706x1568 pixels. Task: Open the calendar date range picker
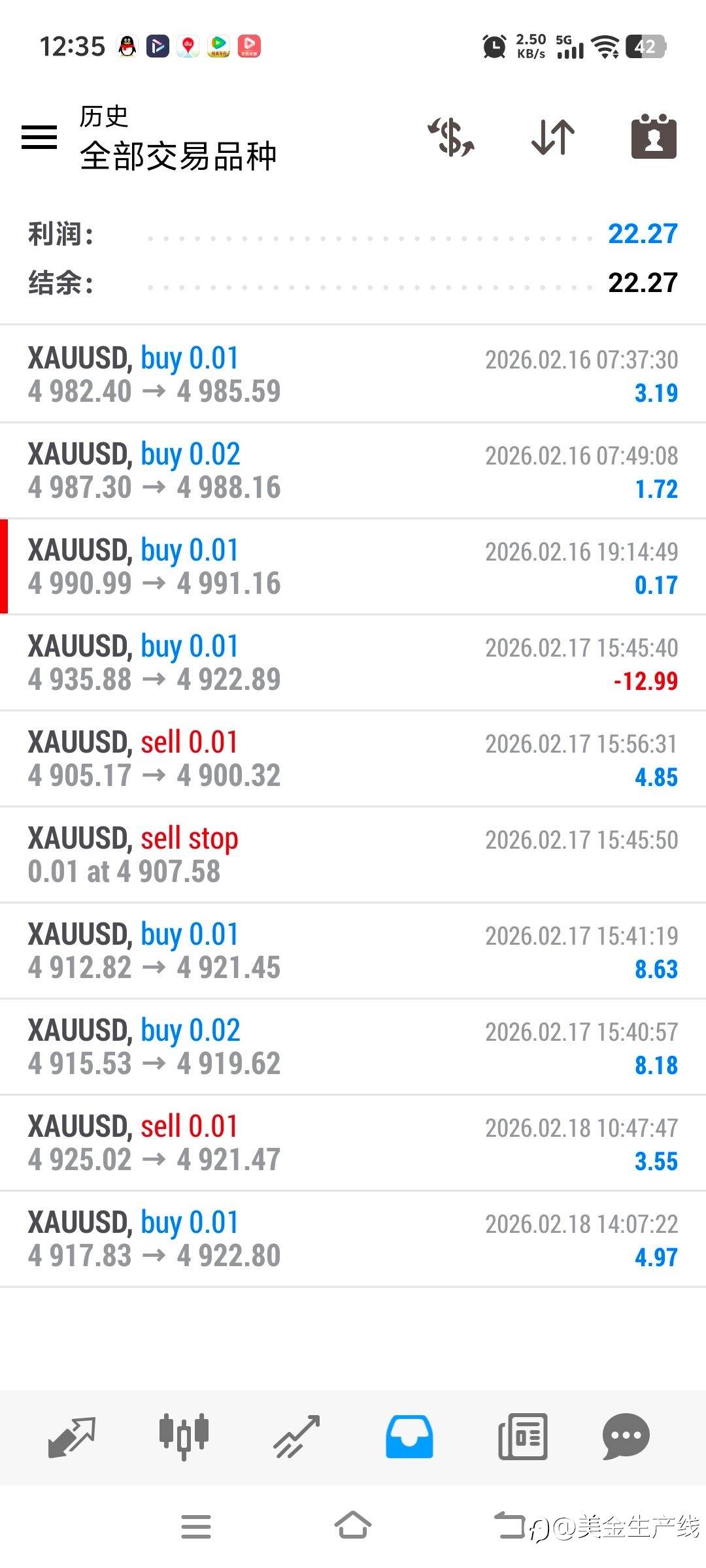pos(654,137)
